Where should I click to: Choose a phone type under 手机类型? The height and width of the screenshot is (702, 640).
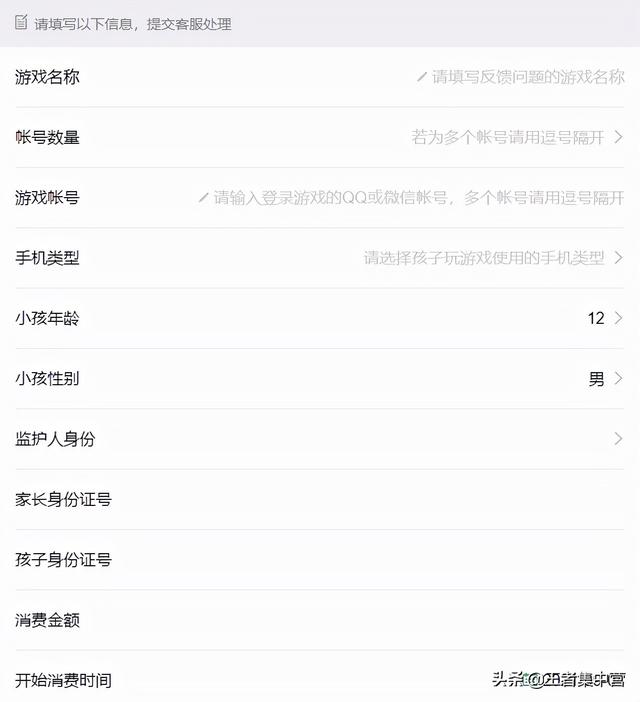tap(492, 258)
